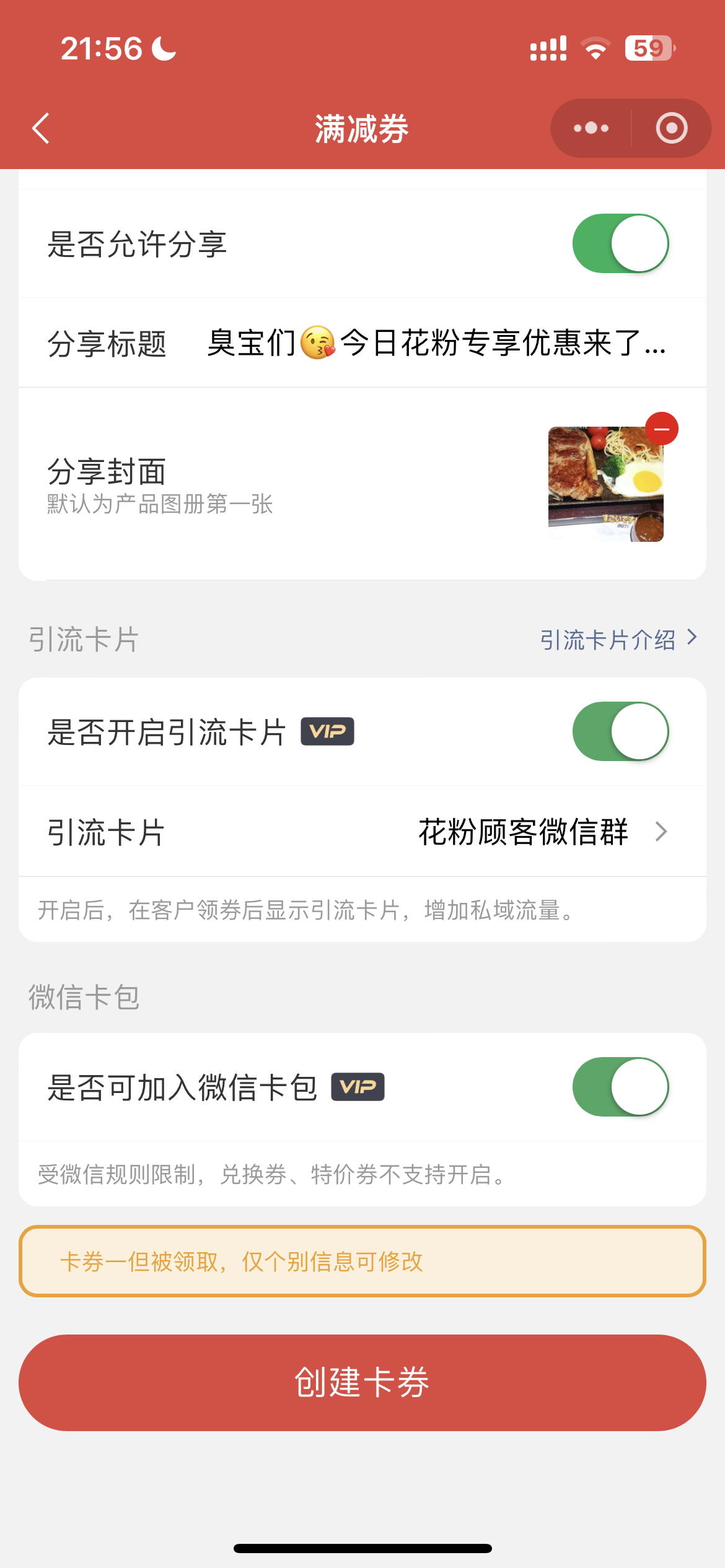This screenshot has height=1568, width=725.
Task: Remove the 分享封面 cover image
Action: tap(662, 429)
